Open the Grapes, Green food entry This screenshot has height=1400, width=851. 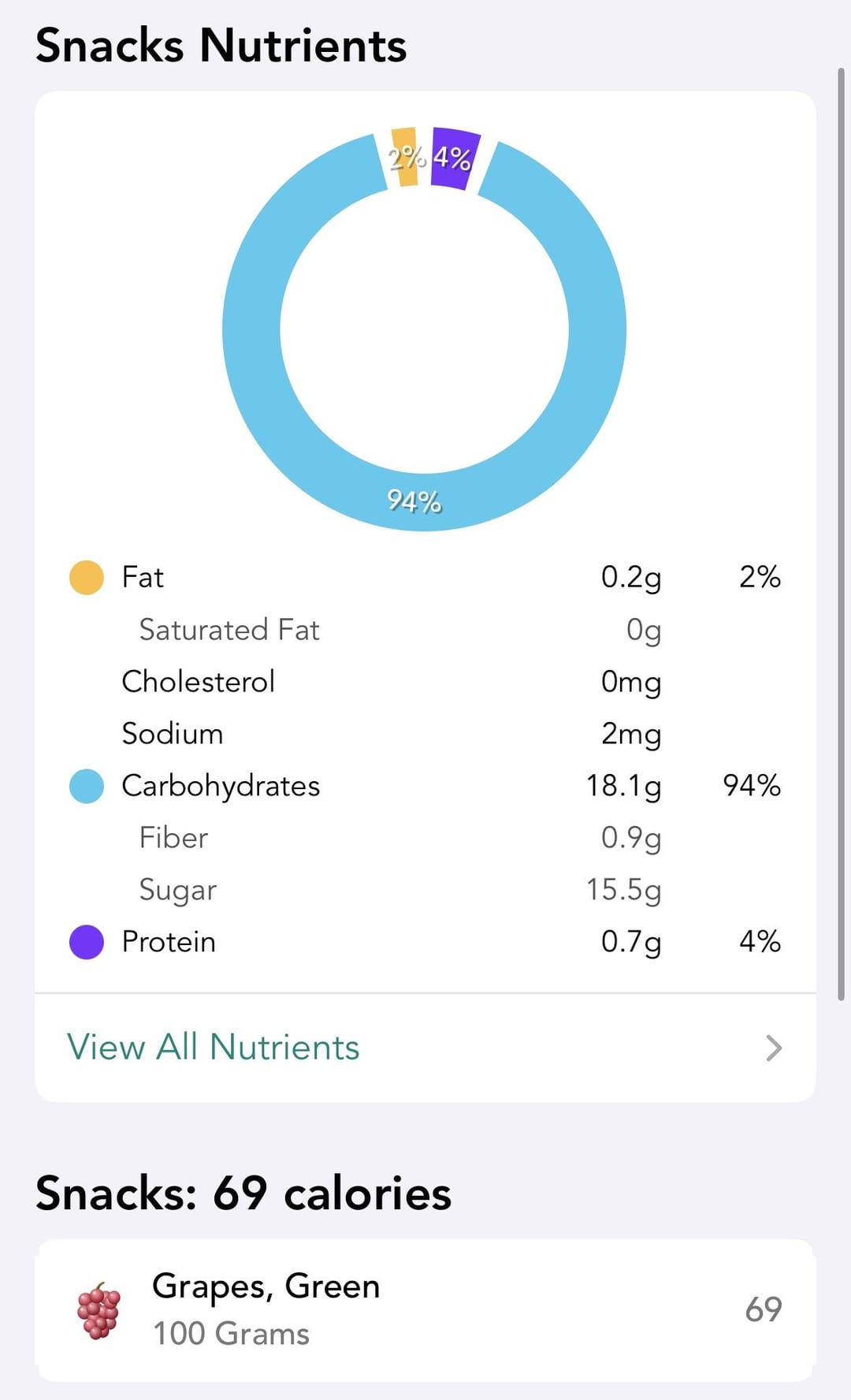click(x=425, y=1310)
